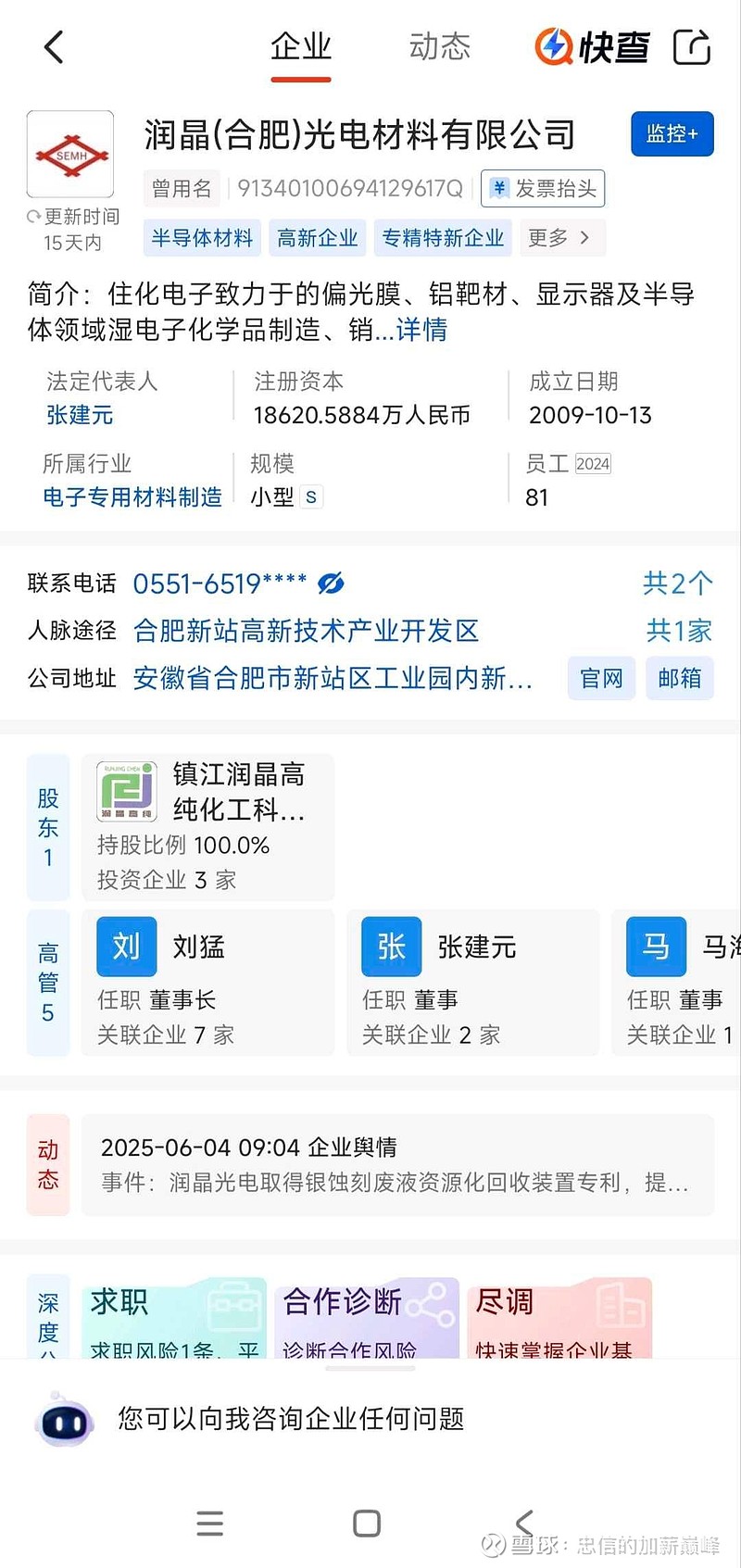Tap the 快查 lightning logo
Viewport: 741px width, 1568px height.
554,45
